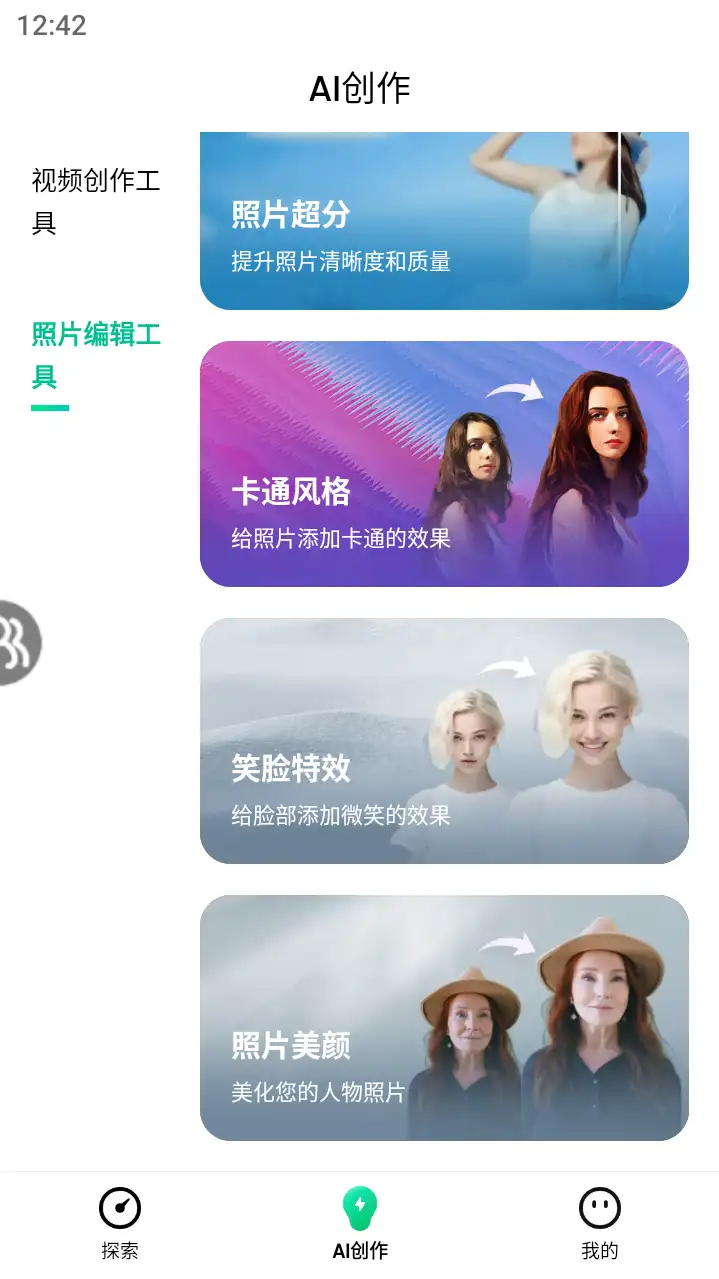Go to the 探索 tab
This screenshot has width=719, height=1279.
click(120, 1224)
